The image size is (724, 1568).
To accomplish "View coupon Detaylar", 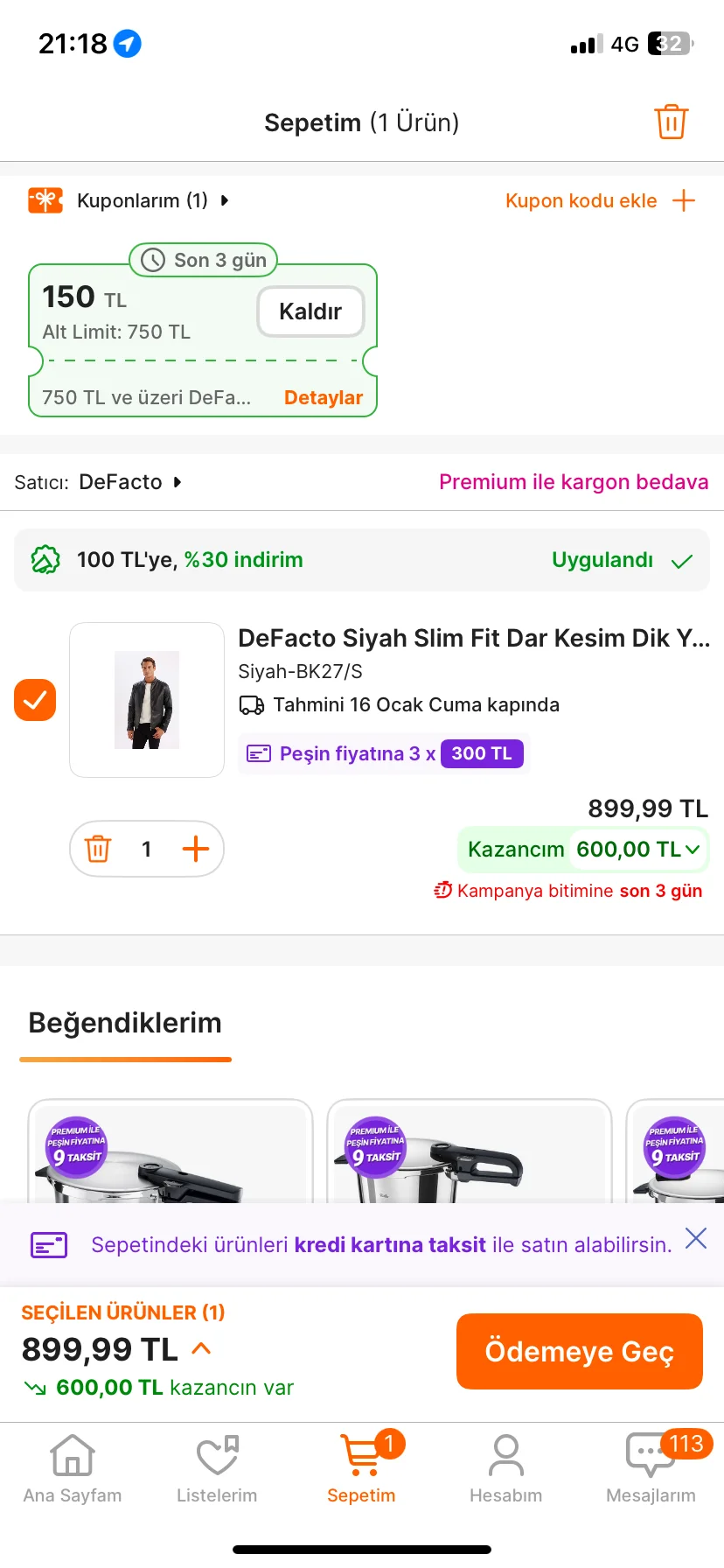I will click(323, 397).
